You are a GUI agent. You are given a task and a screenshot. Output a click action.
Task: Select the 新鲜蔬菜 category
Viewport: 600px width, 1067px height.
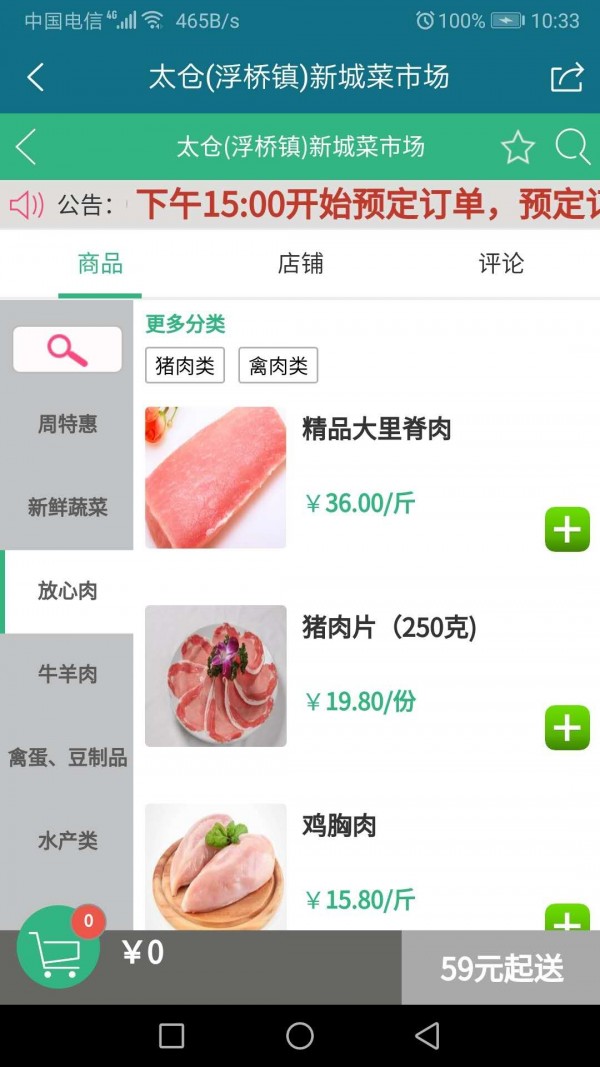[x=67, y=507]
